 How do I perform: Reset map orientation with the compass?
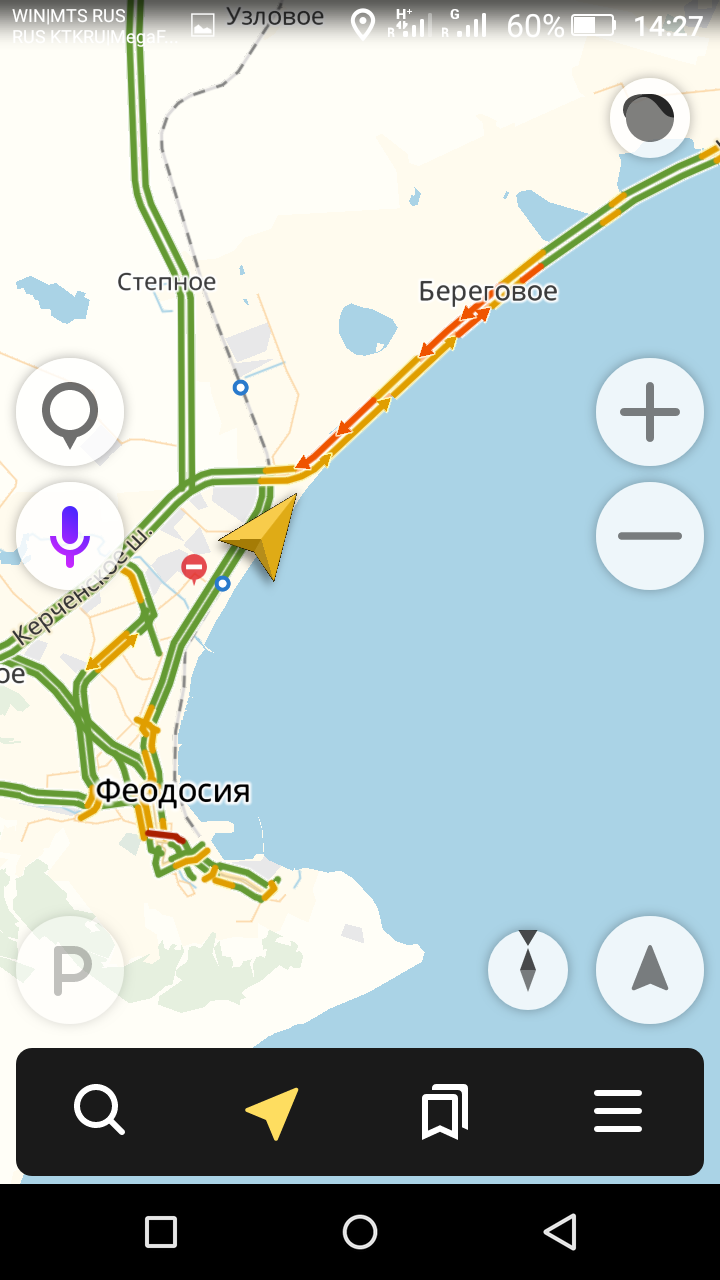click(x=528, y=970)
